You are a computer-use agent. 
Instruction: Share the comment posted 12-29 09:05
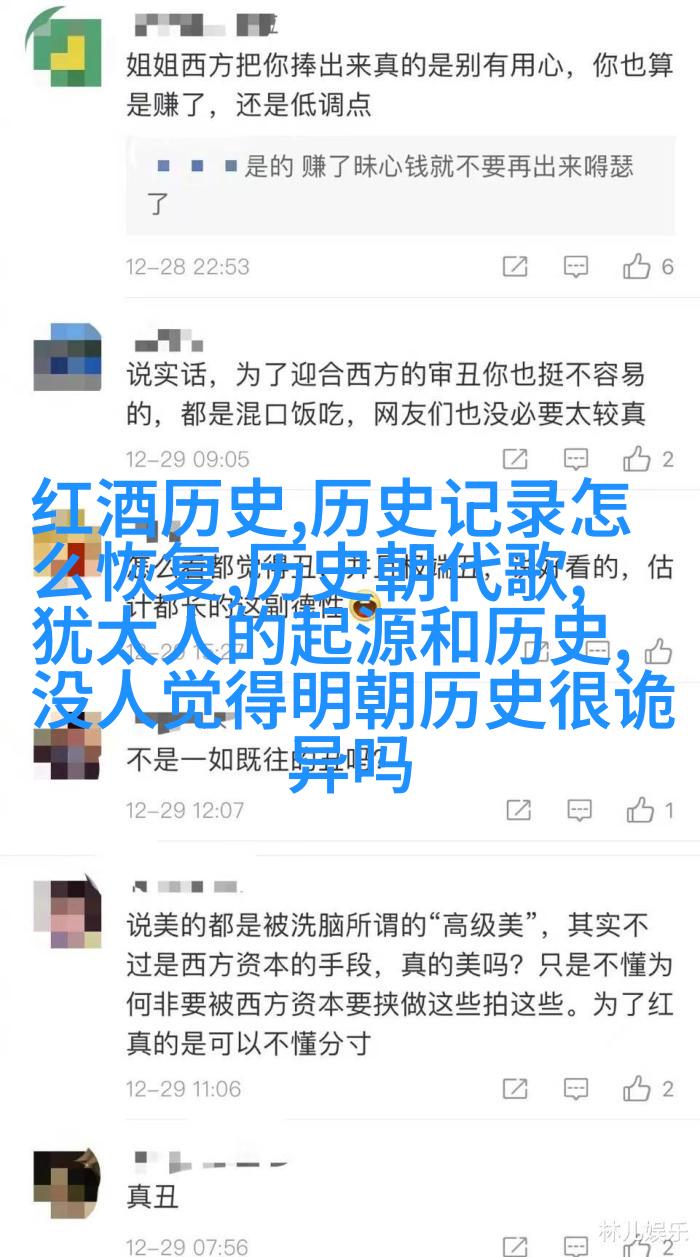point(515,459)
